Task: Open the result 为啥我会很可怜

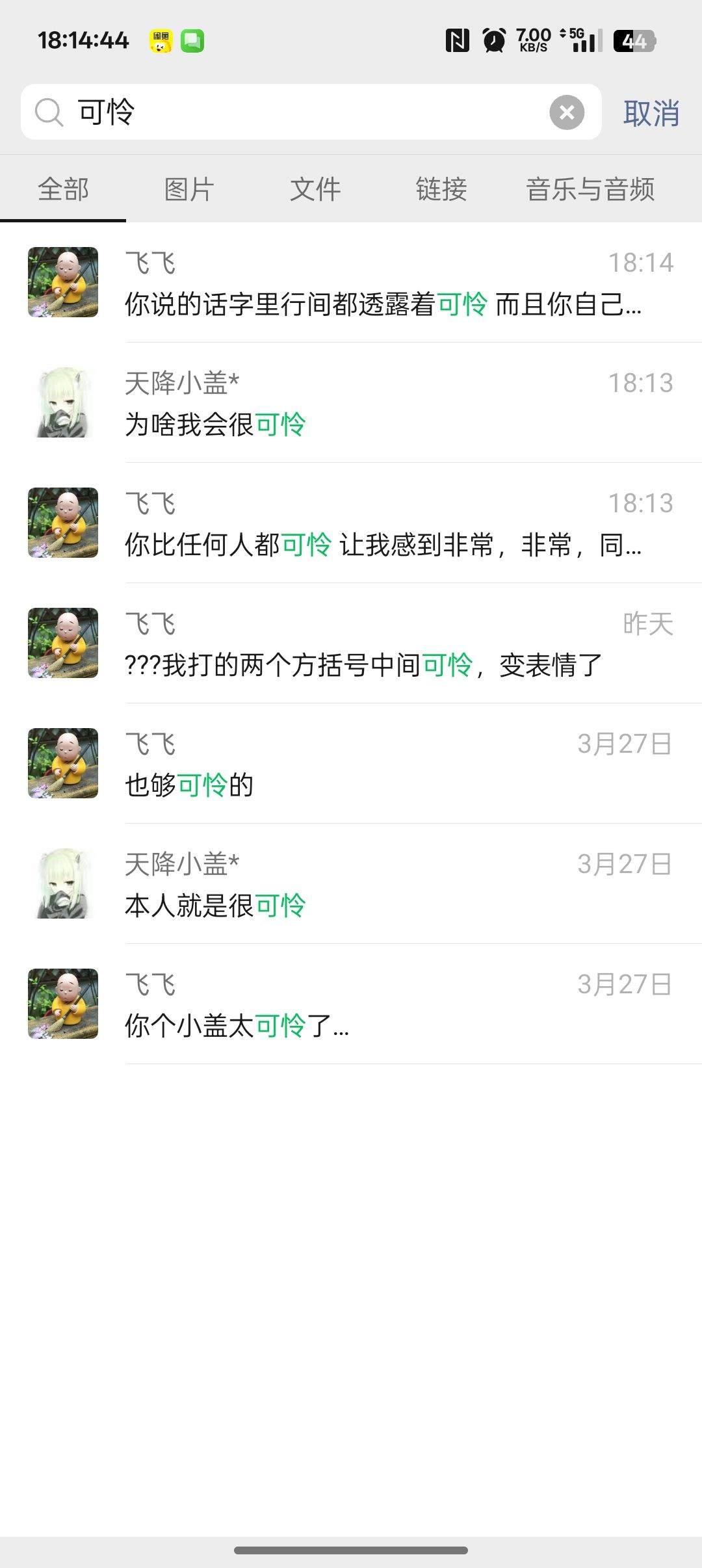Action: [383, 404]
